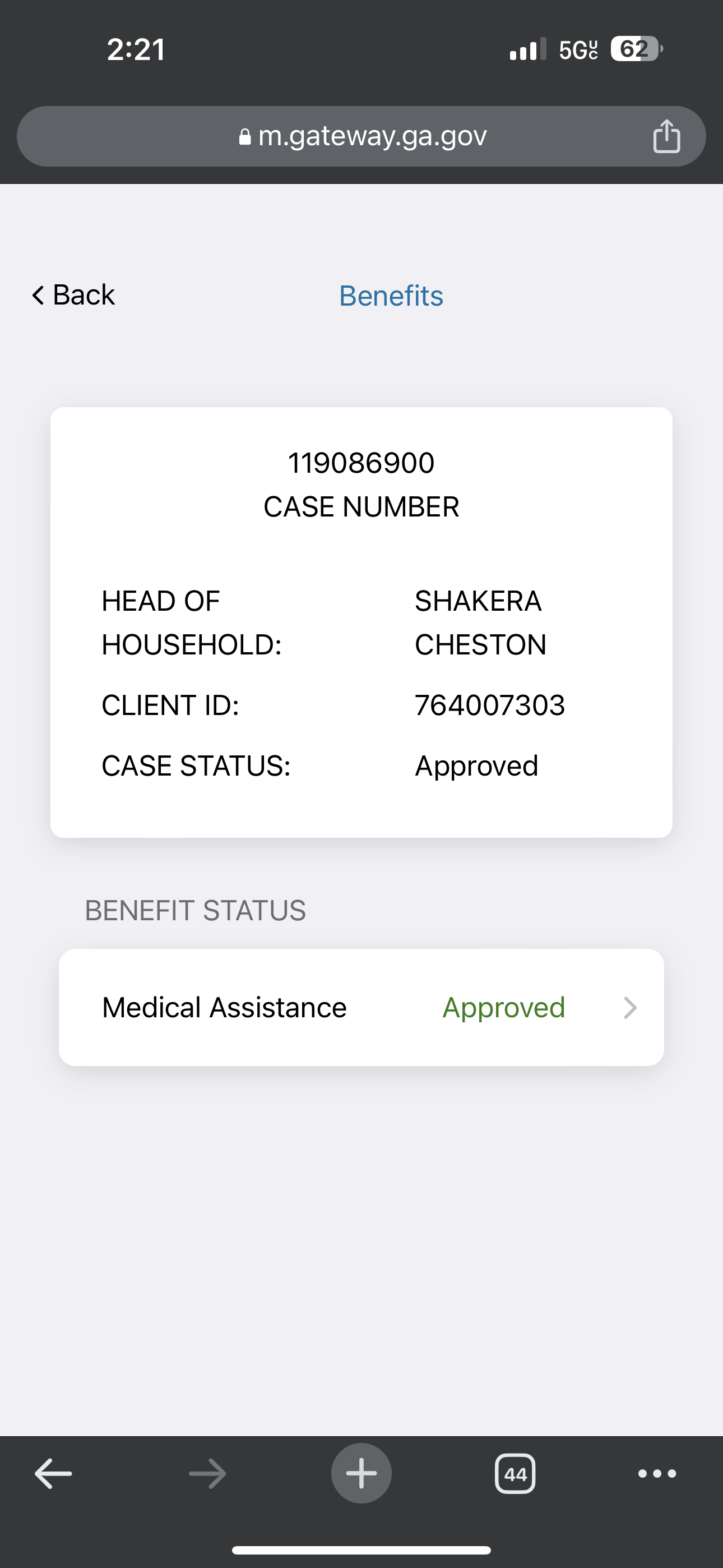Navigate to previous page with browser back arrow
723x1568 pixels.
click(54, 1474)
